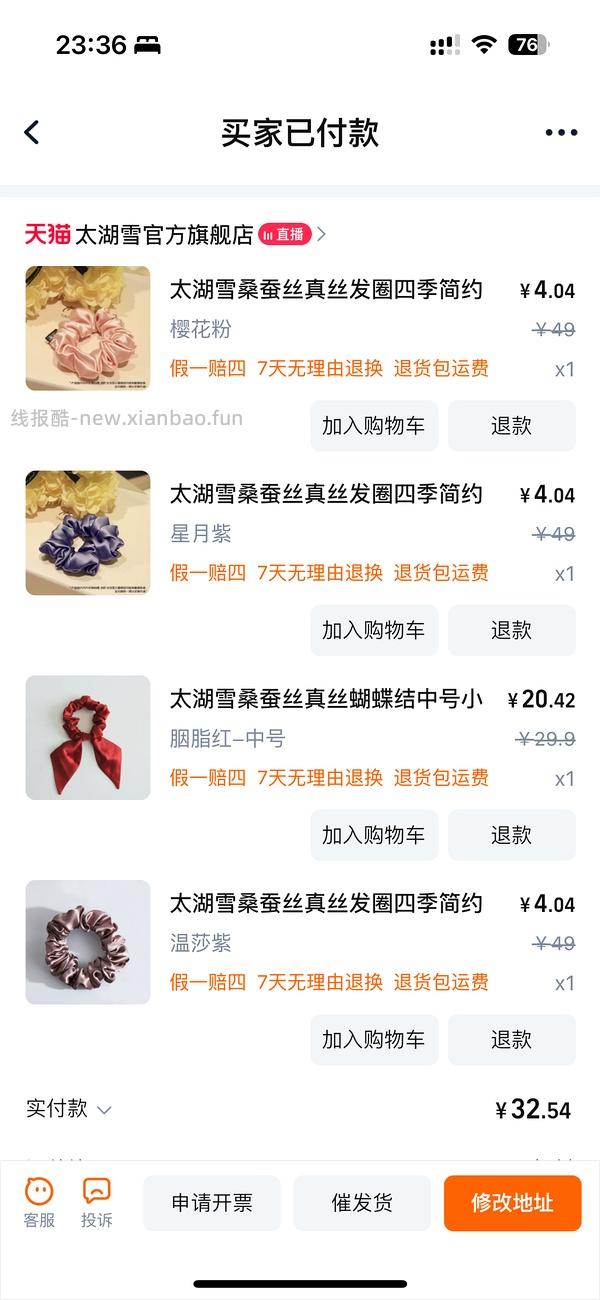Open the 樱花粉 scrunchie product image
Image resolution: width=600 pixels, height=1300 pixels.
tap(88, 328)
